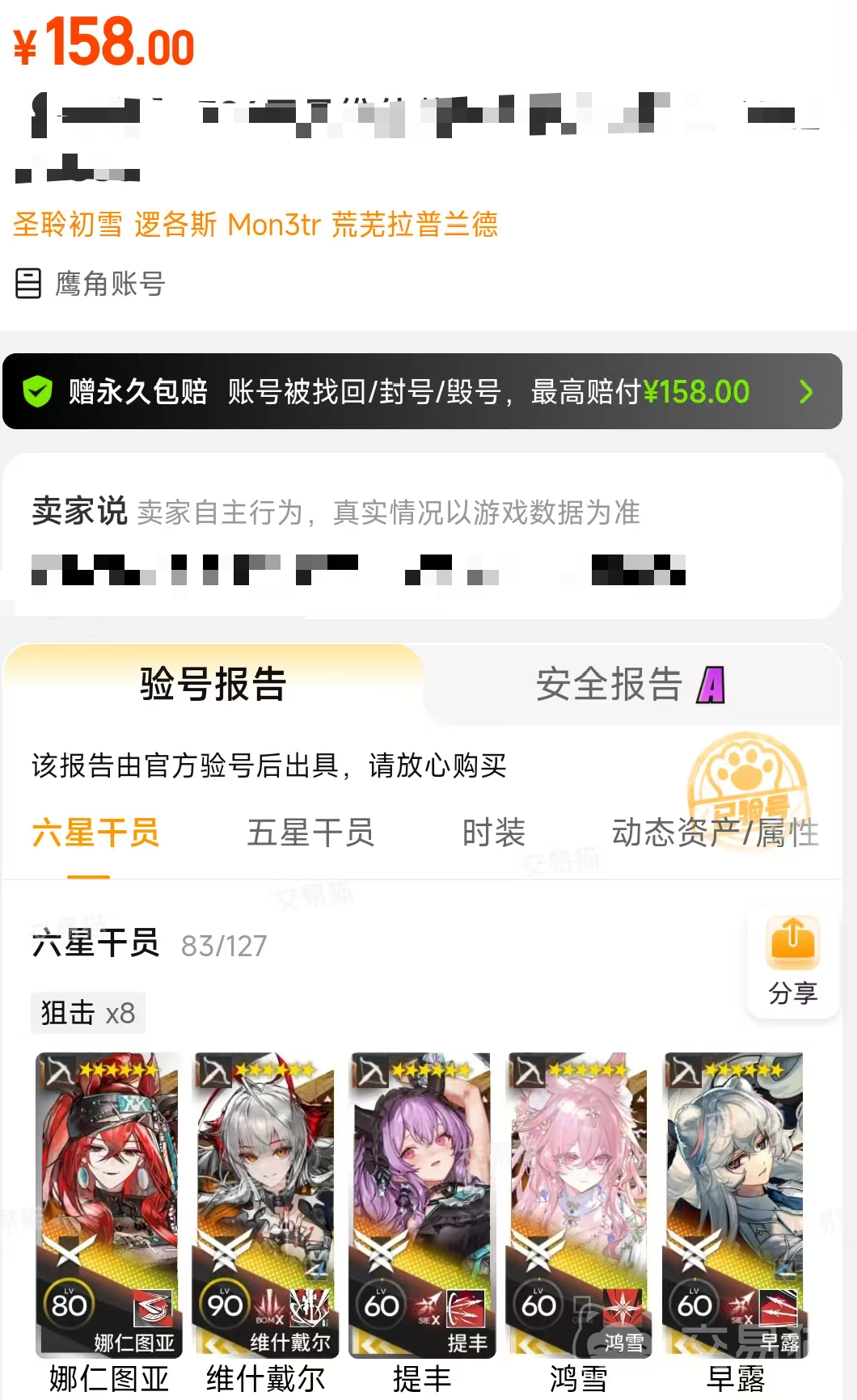
Task: Open the permanent compensation guarantee banner
Action: coord(422,392)
